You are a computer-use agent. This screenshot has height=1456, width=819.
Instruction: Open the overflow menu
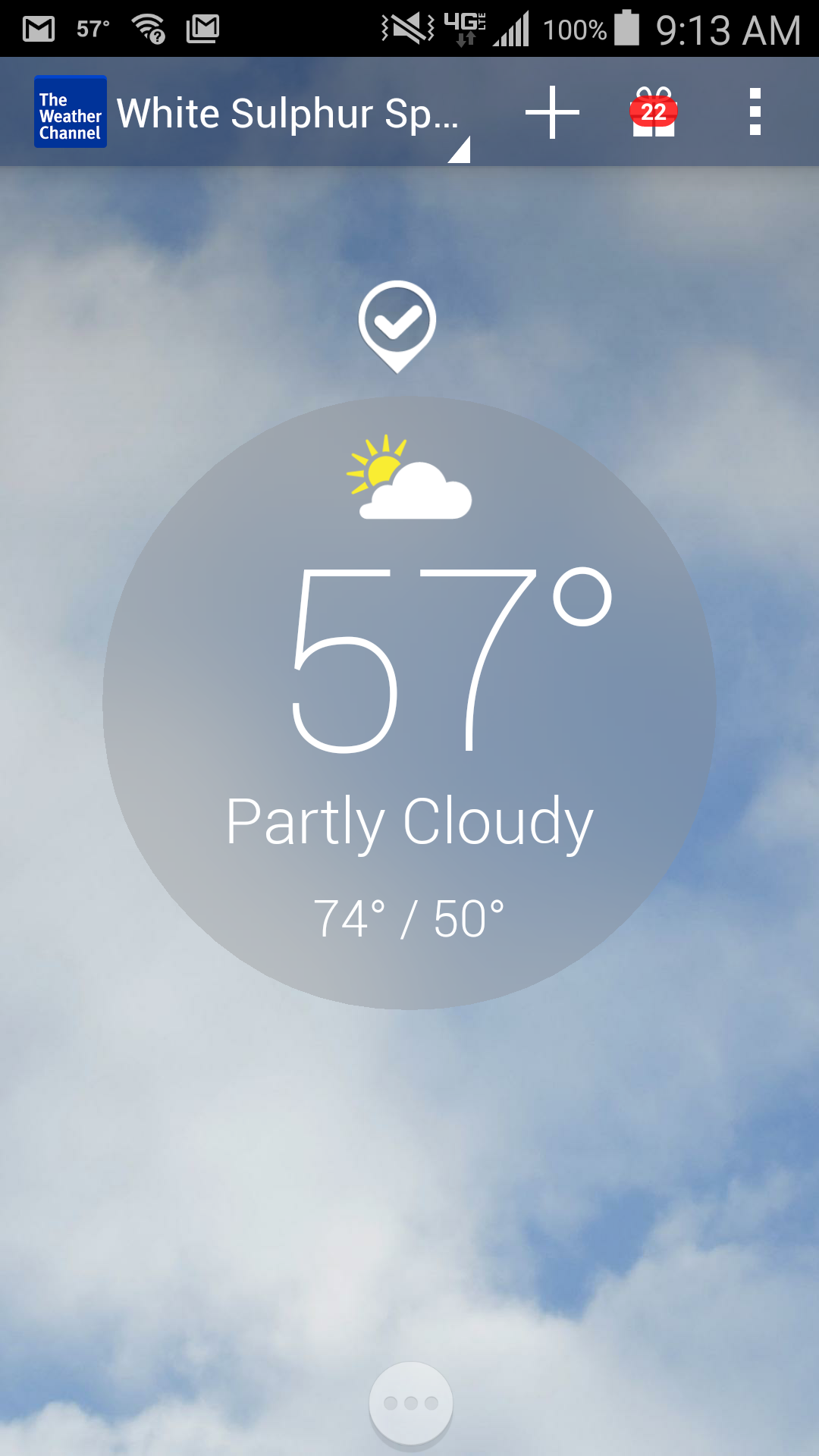point(755,112)
